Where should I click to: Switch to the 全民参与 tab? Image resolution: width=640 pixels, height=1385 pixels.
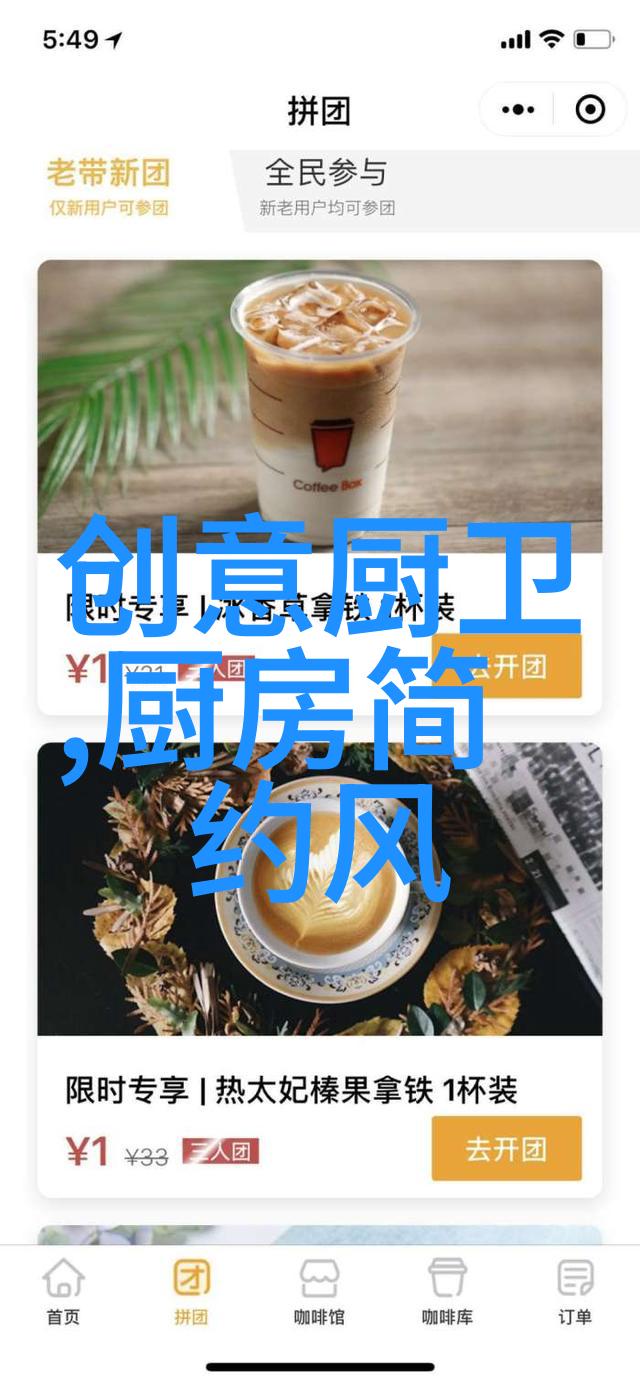click(x=326, y=186)
